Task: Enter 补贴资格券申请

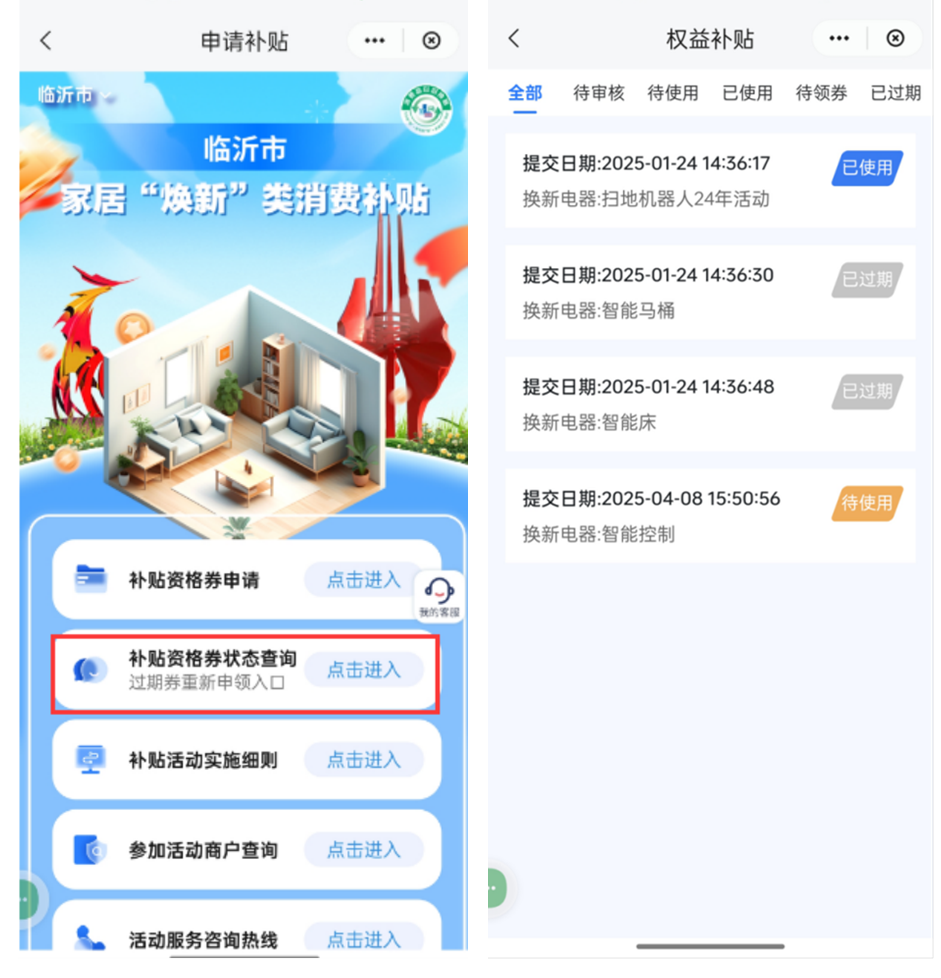Action: click(x=363, y=580)
